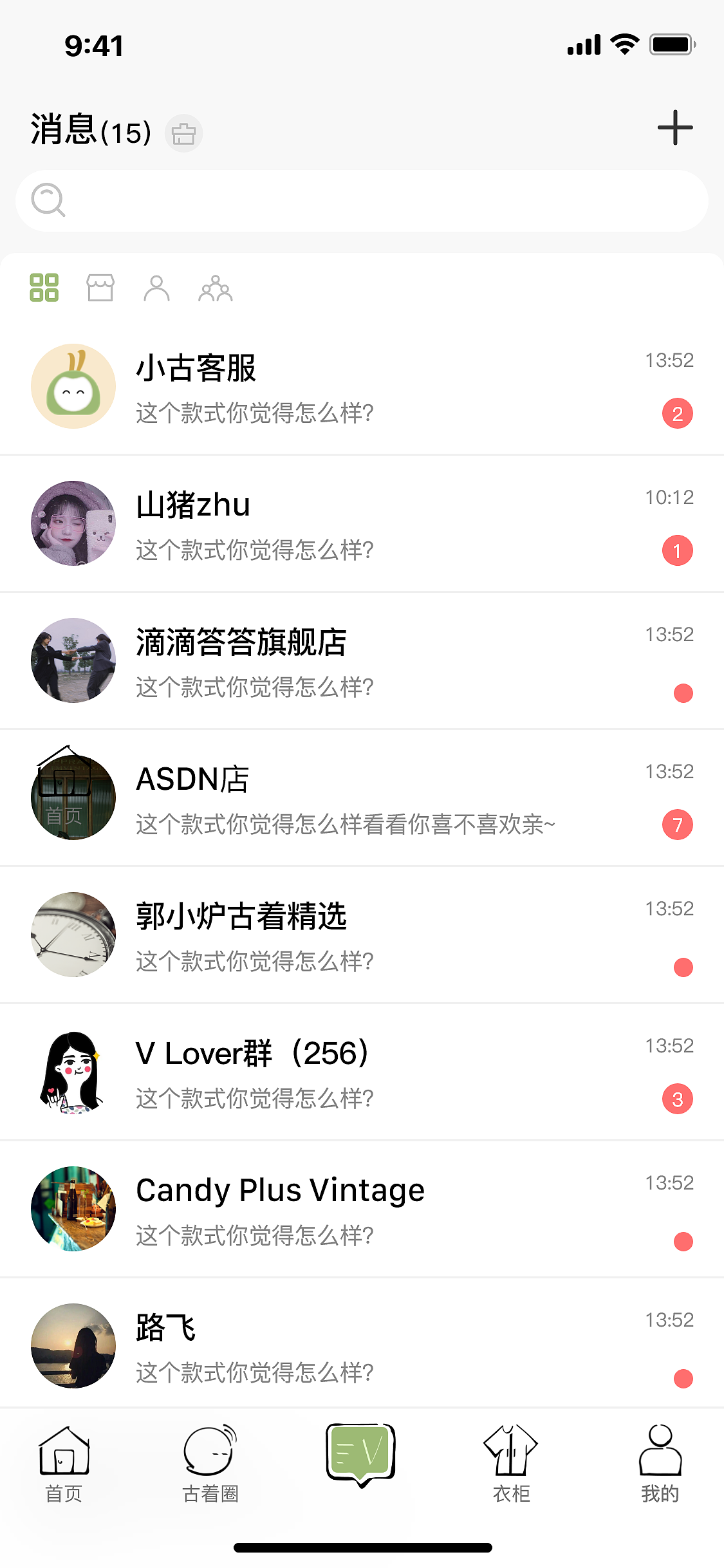Select the grid view filter icon
This screenshot has width=724, height=1568.
point(44,288)
